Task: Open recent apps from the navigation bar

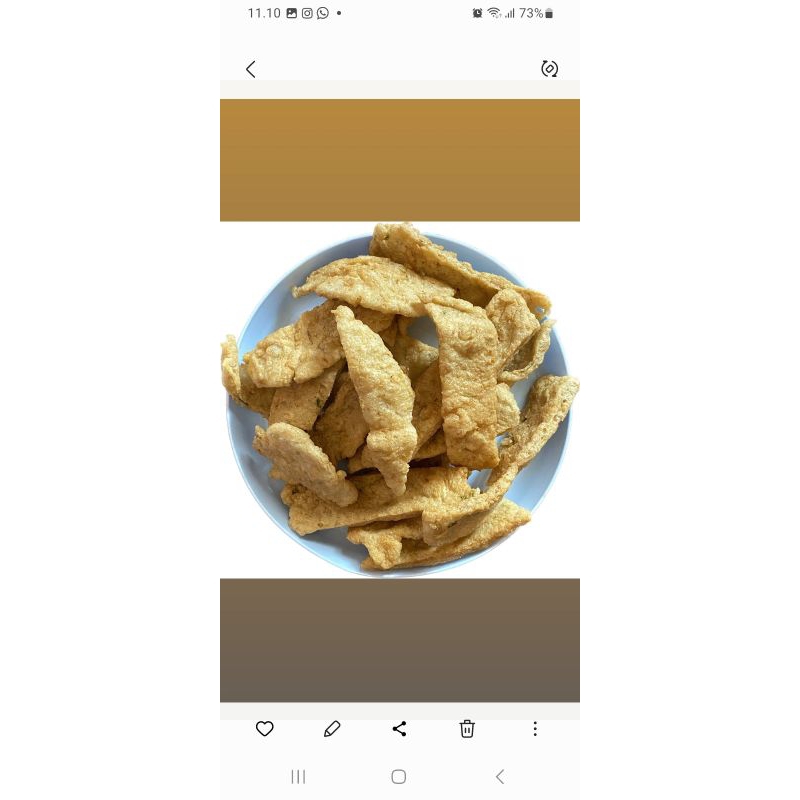Action: tap(298, 777)
